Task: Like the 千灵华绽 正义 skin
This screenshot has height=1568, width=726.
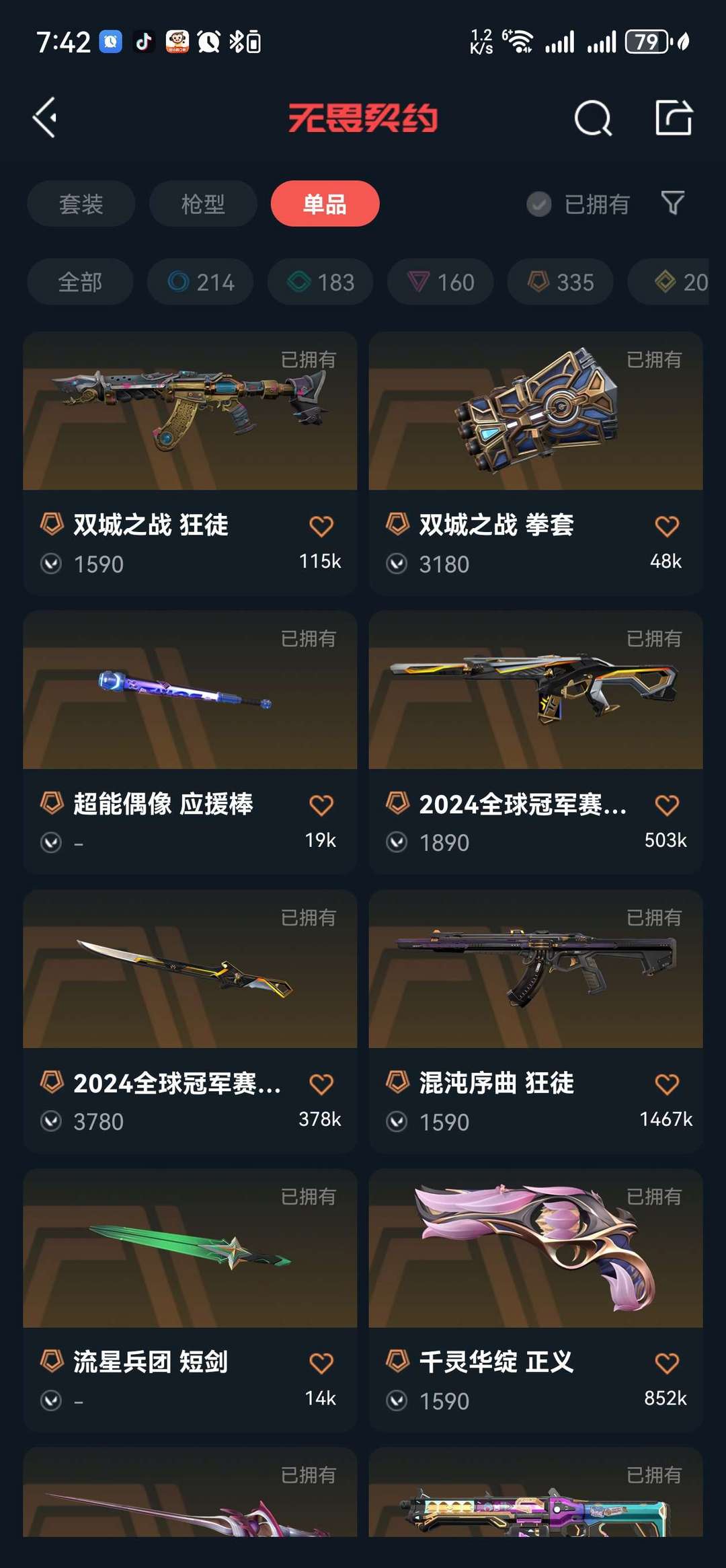Action: pyautogui.click(x=667, y=1363)
